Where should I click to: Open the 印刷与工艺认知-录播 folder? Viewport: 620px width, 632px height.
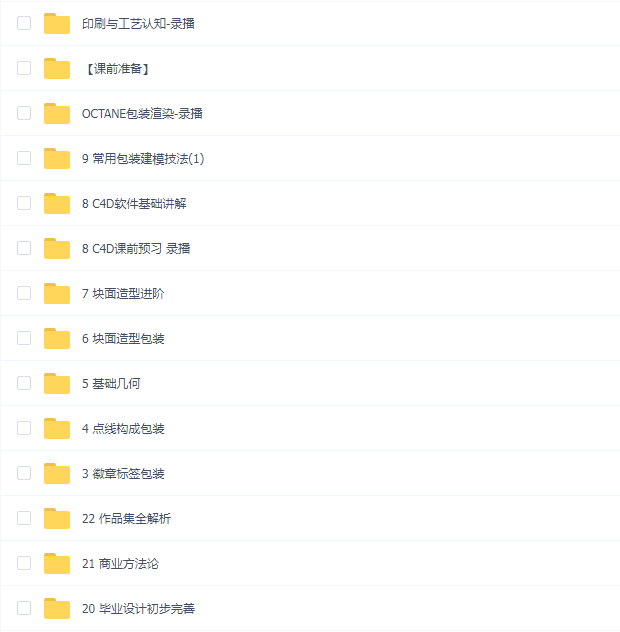click(138, 23)
